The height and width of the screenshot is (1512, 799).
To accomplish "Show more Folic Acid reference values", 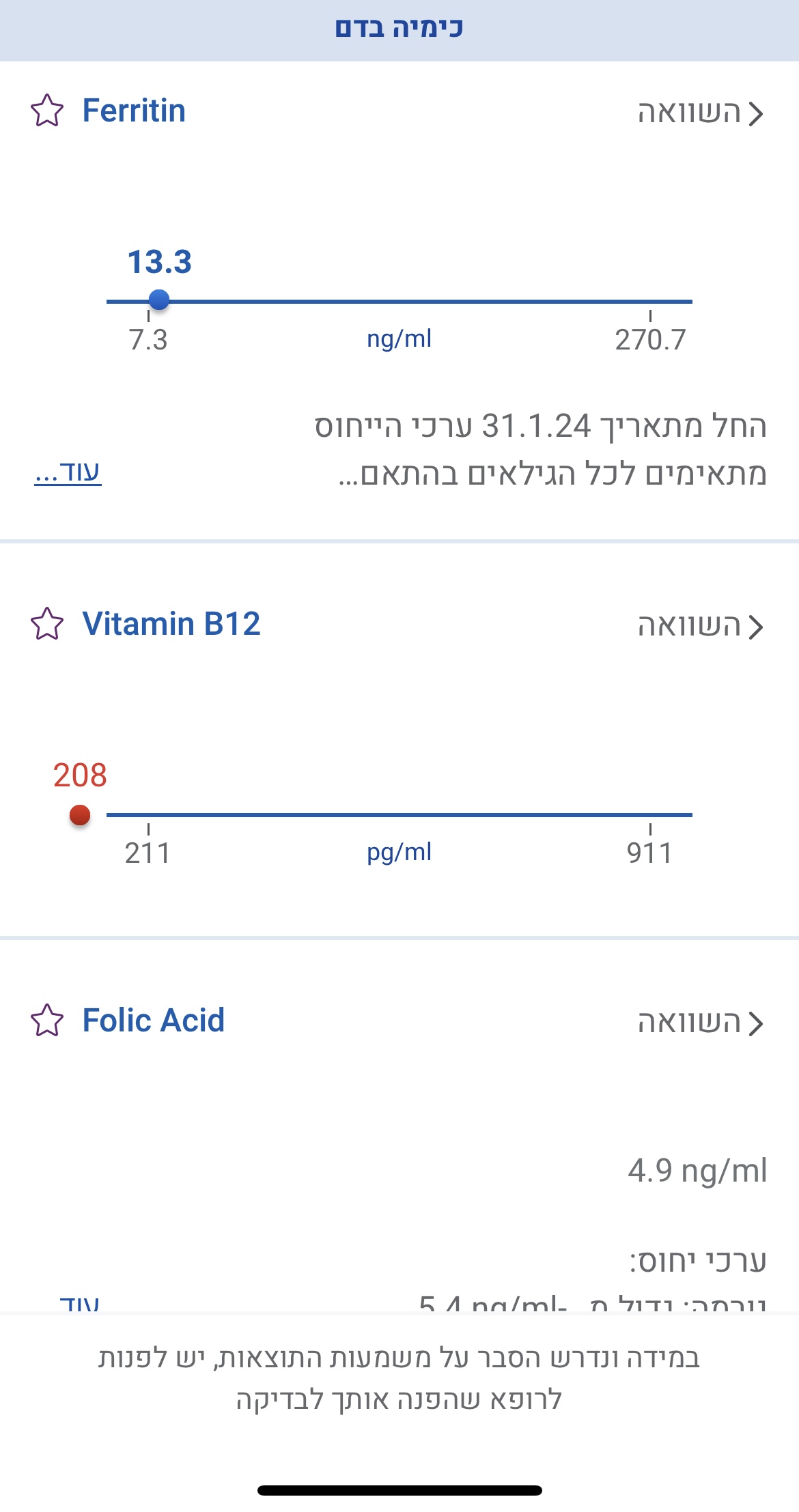I will tap(79, 1304).
